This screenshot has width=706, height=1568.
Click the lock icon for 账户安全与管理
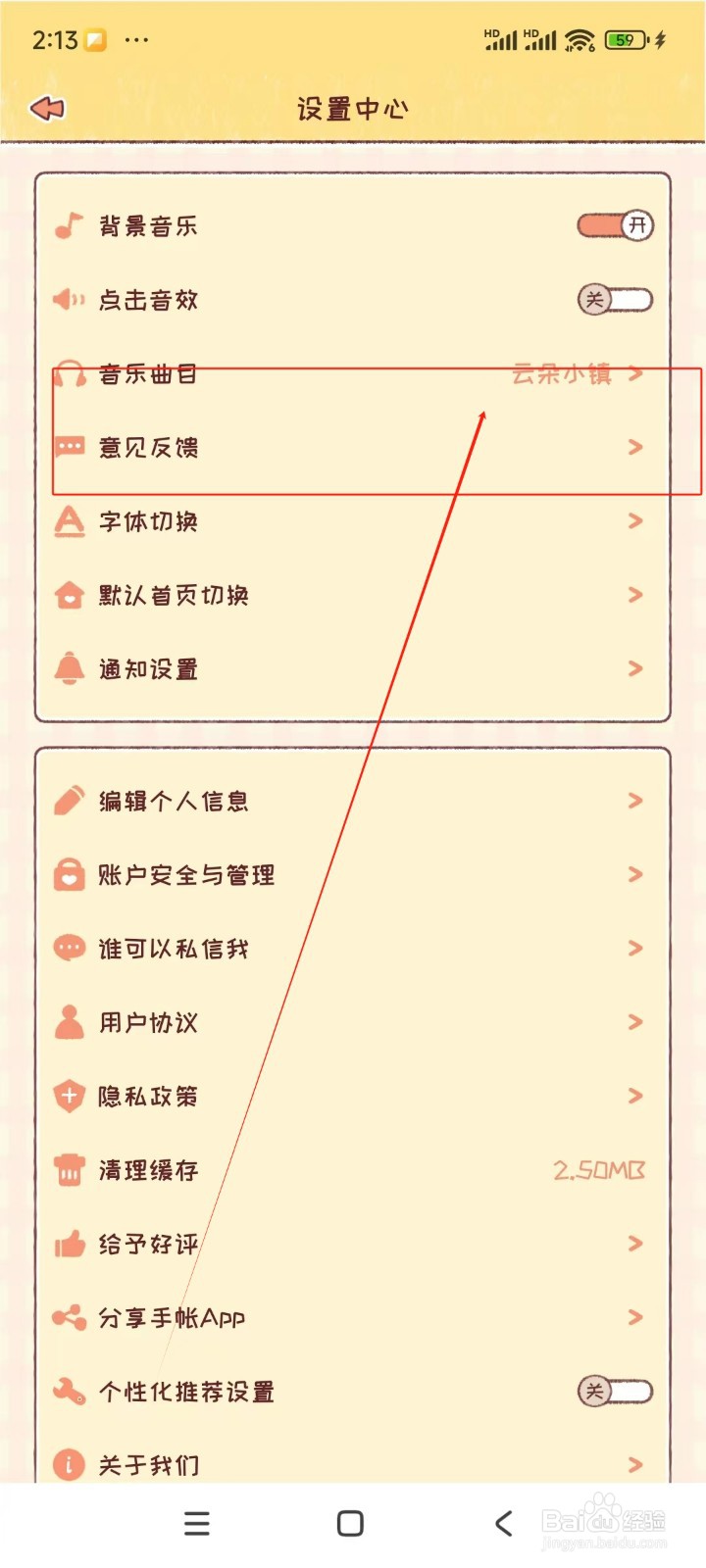pyautogui.click(x=67, y=874)
